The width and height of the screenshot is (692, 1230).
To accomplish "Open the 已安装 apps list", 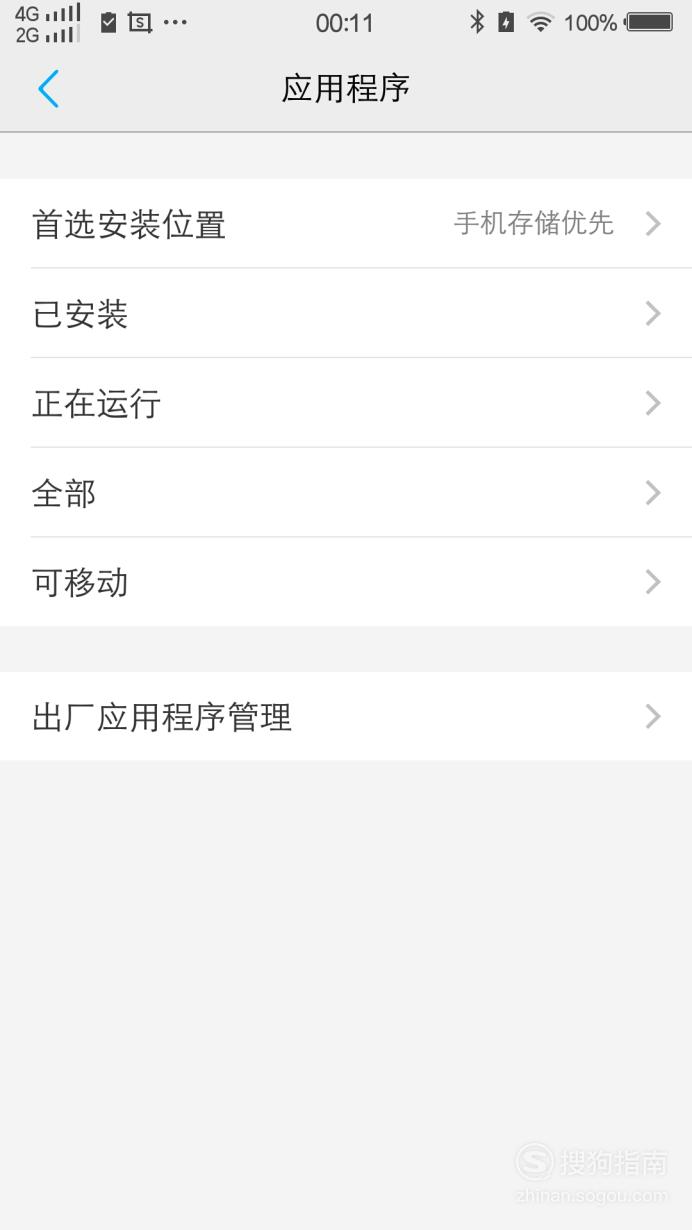I will tap(346, 313).
